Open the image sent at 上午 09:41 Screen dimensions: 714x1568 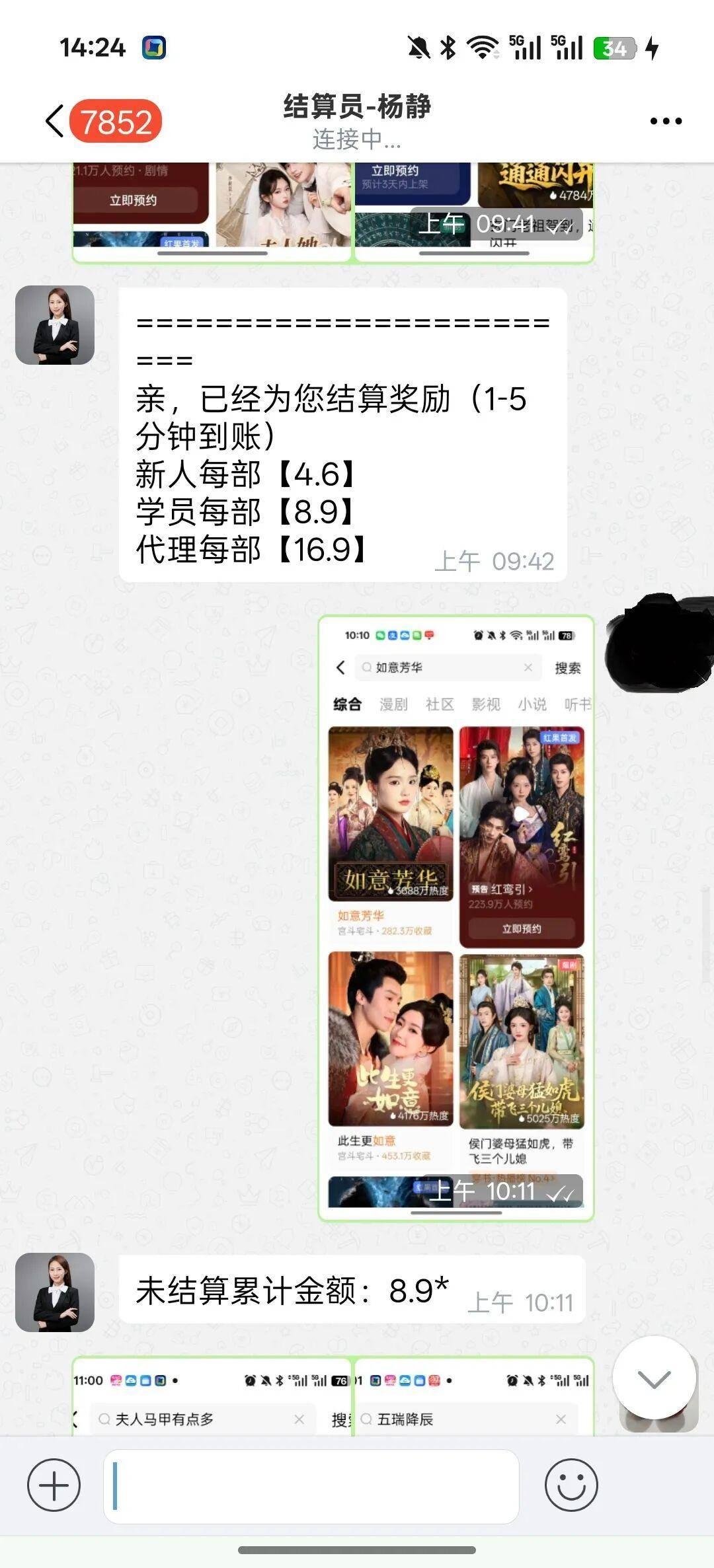point(474,211)
